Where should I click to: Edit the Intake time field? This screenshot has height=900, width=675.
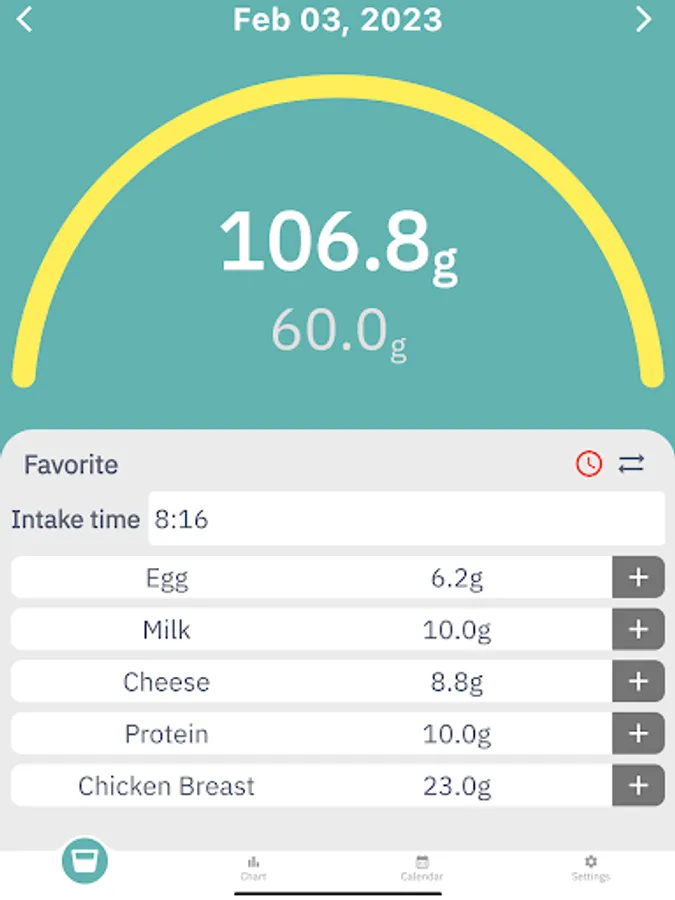pyautogui.click(x=406, y=519)
